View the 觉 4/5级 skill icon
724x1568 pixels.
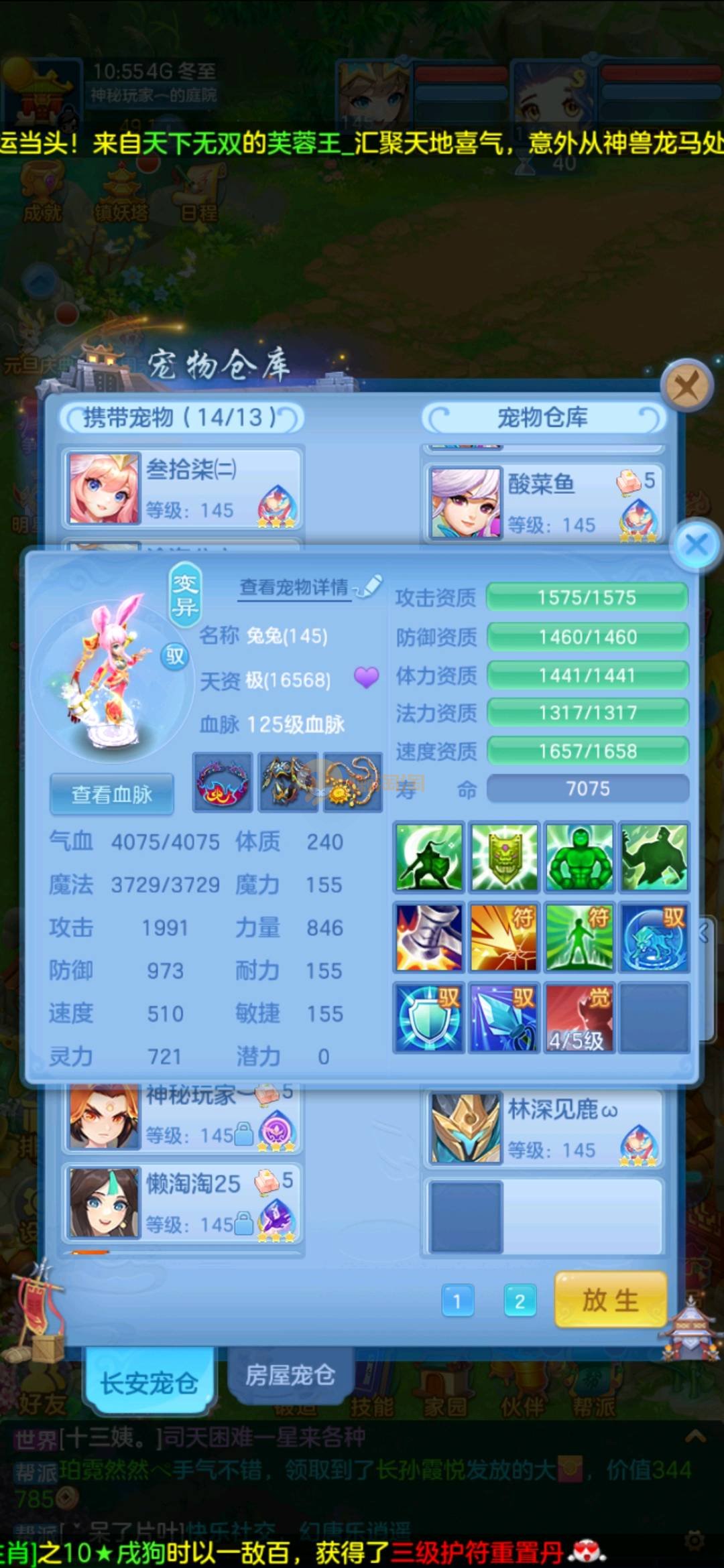click(579, 1017)
